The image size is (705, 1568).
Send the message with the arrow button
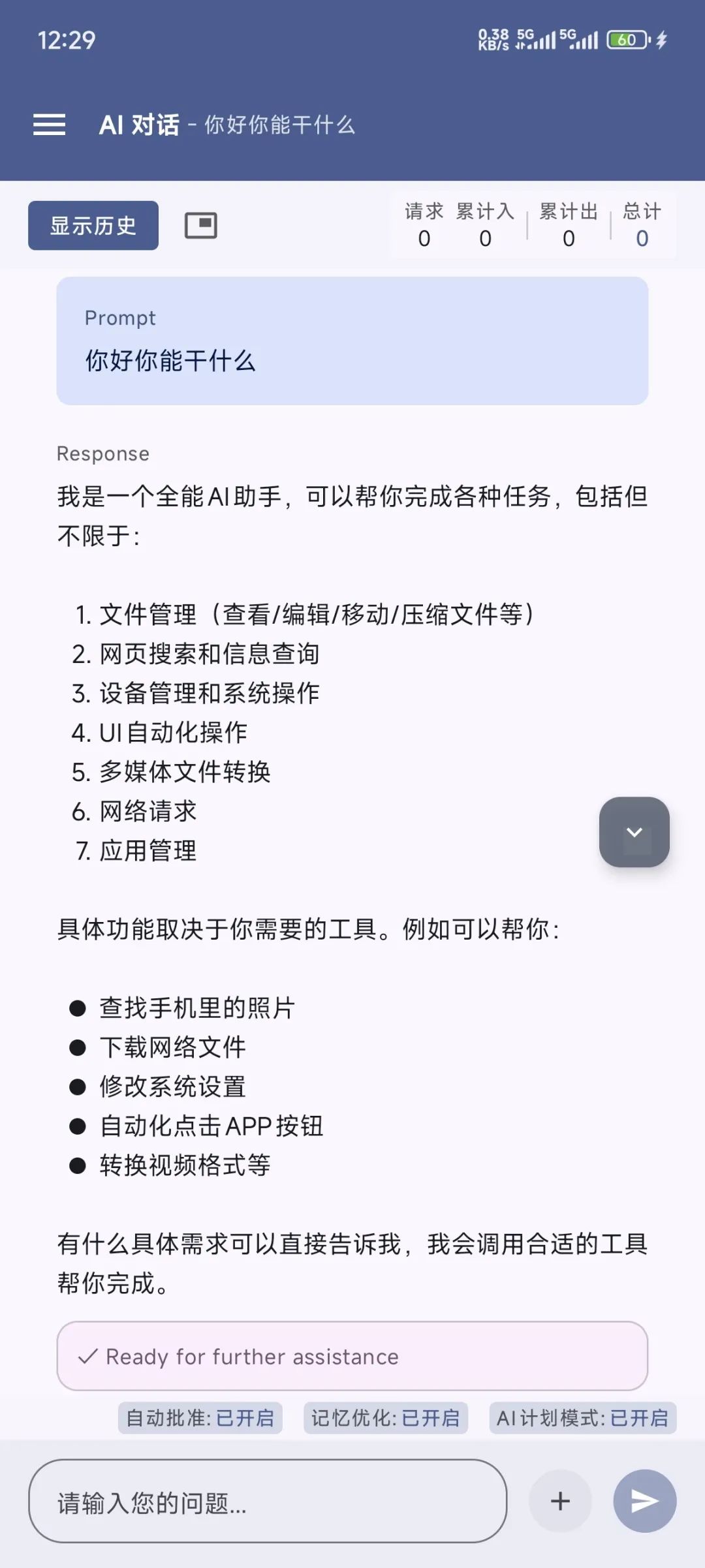644,1501
